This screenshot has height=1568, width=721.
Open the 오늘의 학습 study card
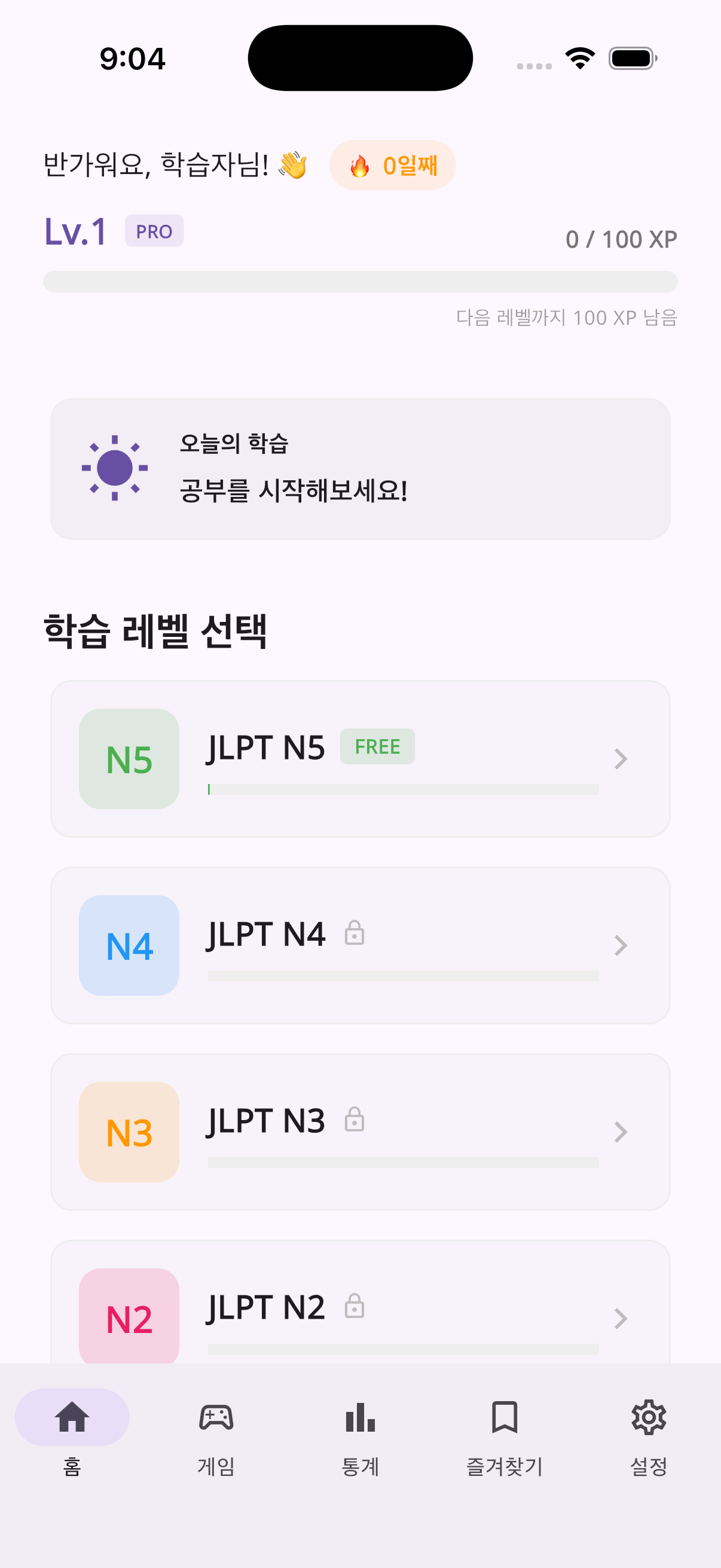360,469
